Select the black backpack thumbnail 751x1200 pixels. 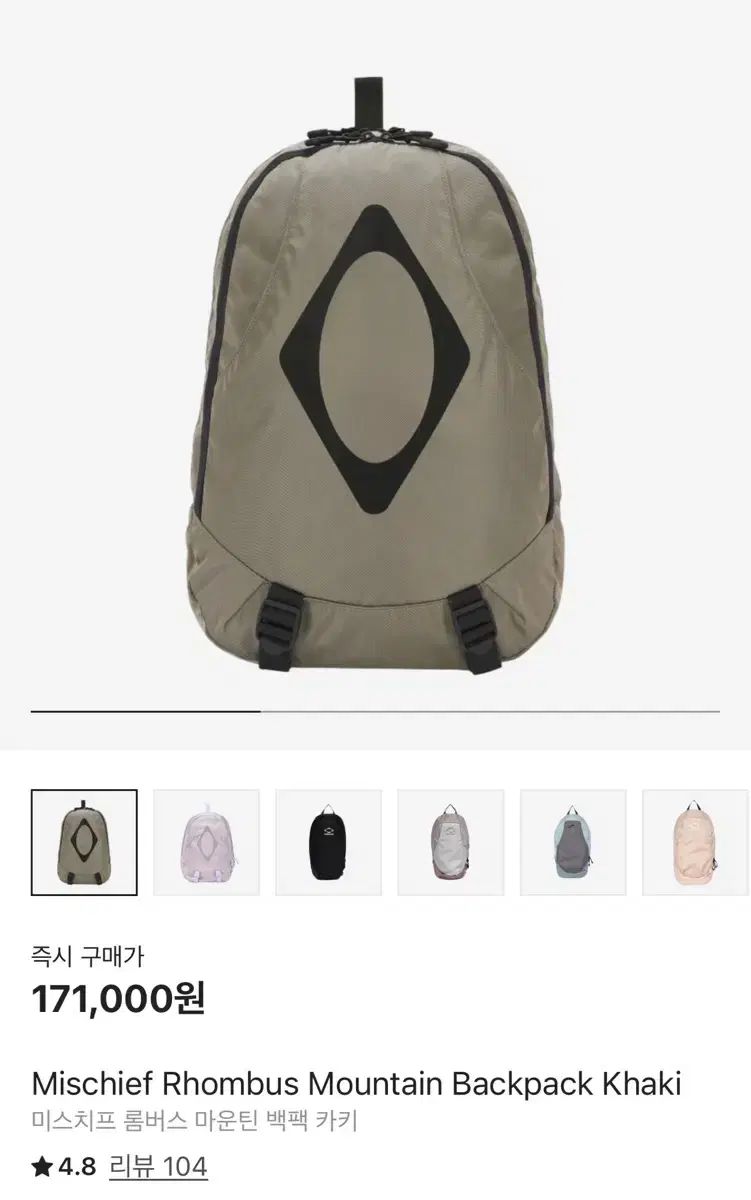(x=328, y=842)
